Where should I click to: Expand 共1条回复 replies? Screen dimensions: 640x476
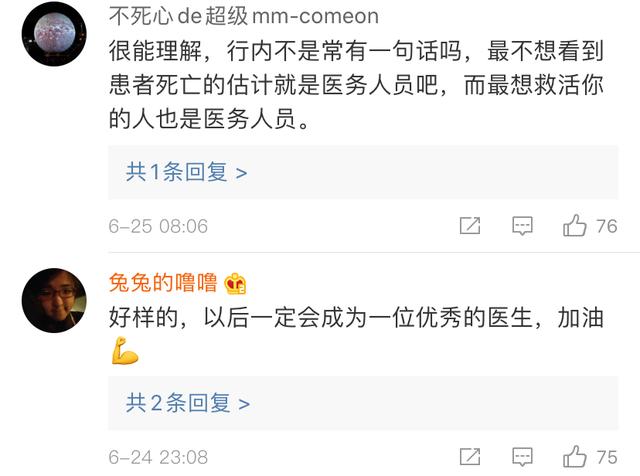click(186, 172)
